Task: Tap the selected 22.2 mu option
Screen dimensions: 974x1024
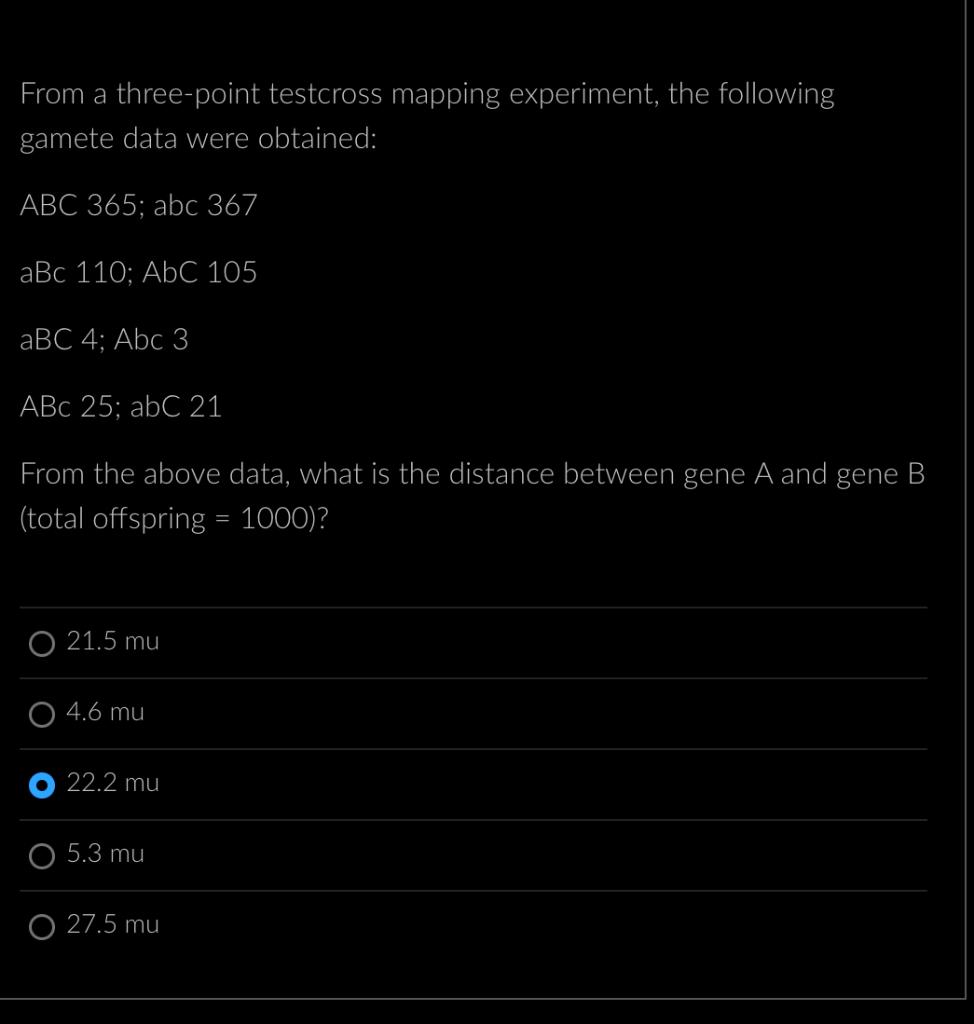Action: 42,785
